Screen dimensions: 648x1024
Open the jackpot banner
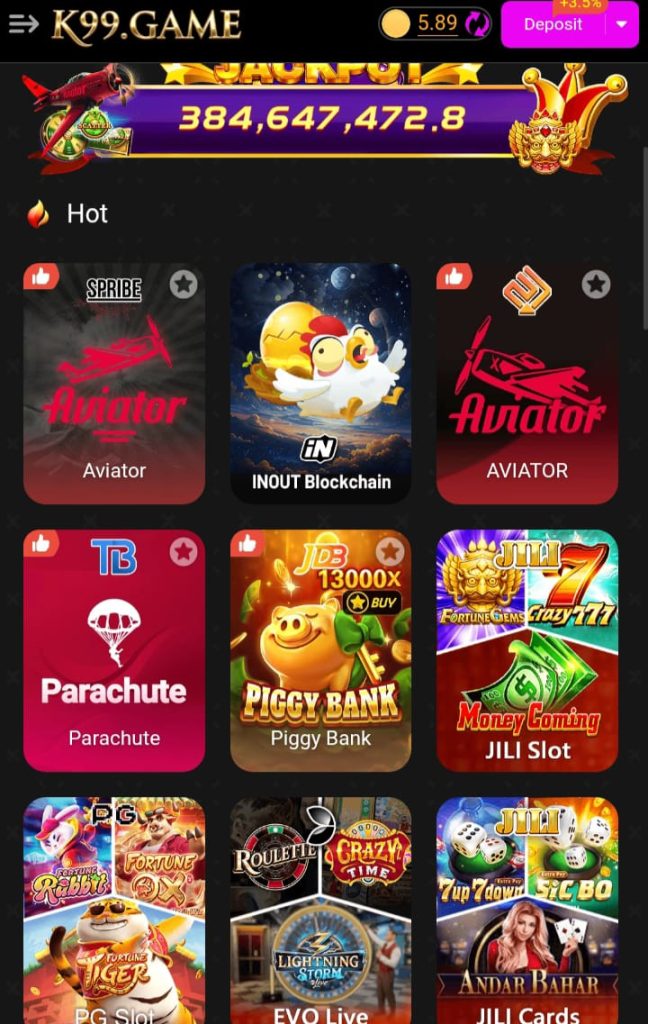pyautogui.click(x=322, y=118)
